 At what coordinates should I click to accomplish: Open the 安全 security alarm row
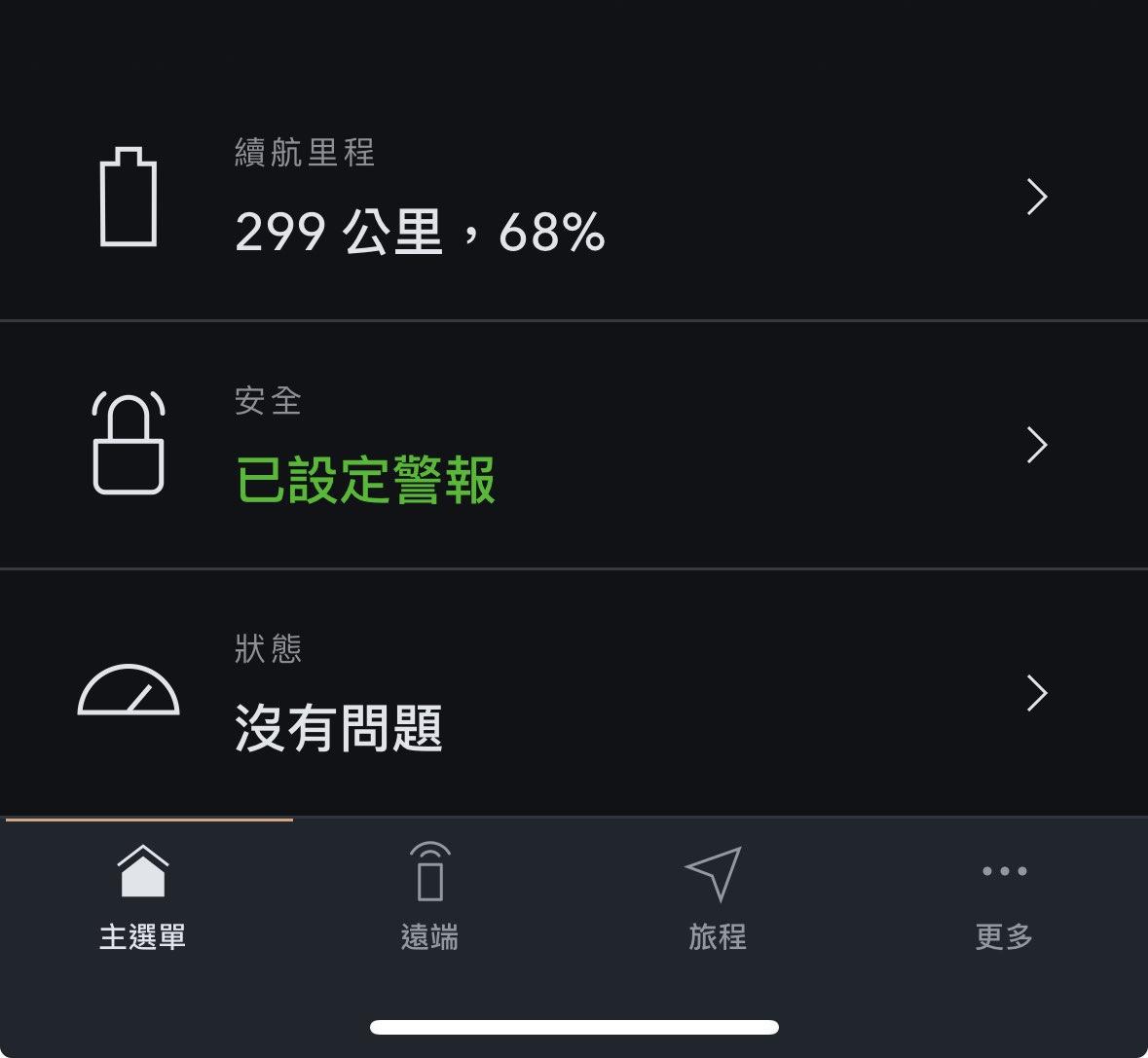click(573, 445)
